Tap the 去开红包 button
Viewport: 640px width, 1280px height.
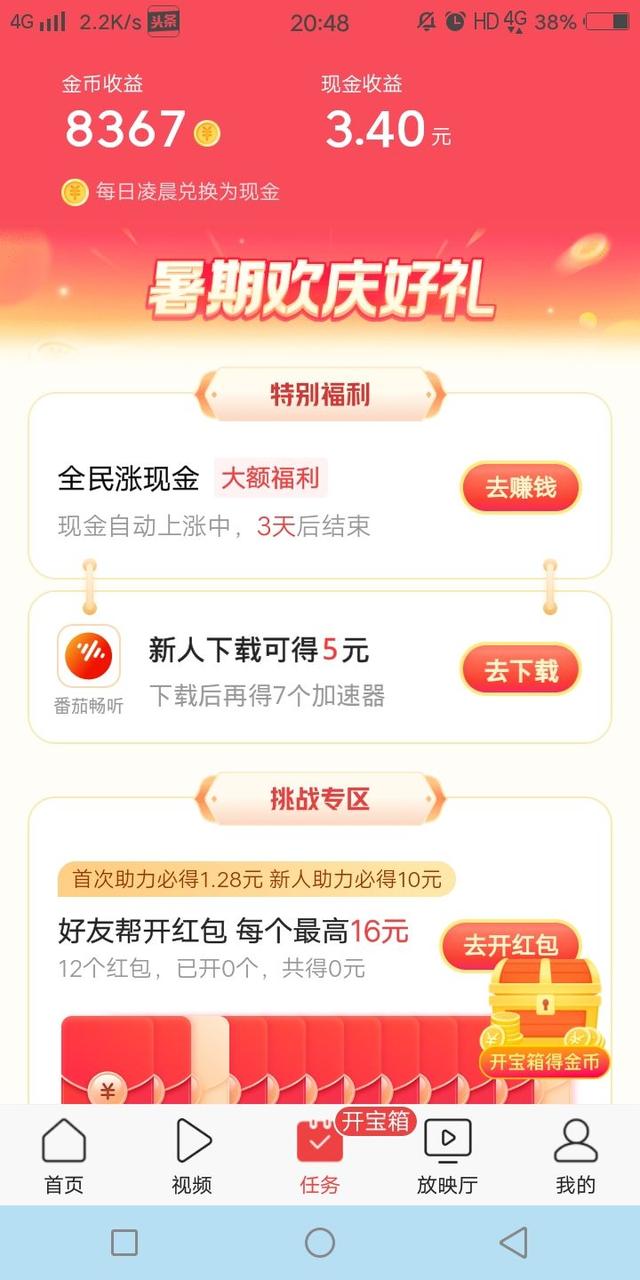(508, 944)
